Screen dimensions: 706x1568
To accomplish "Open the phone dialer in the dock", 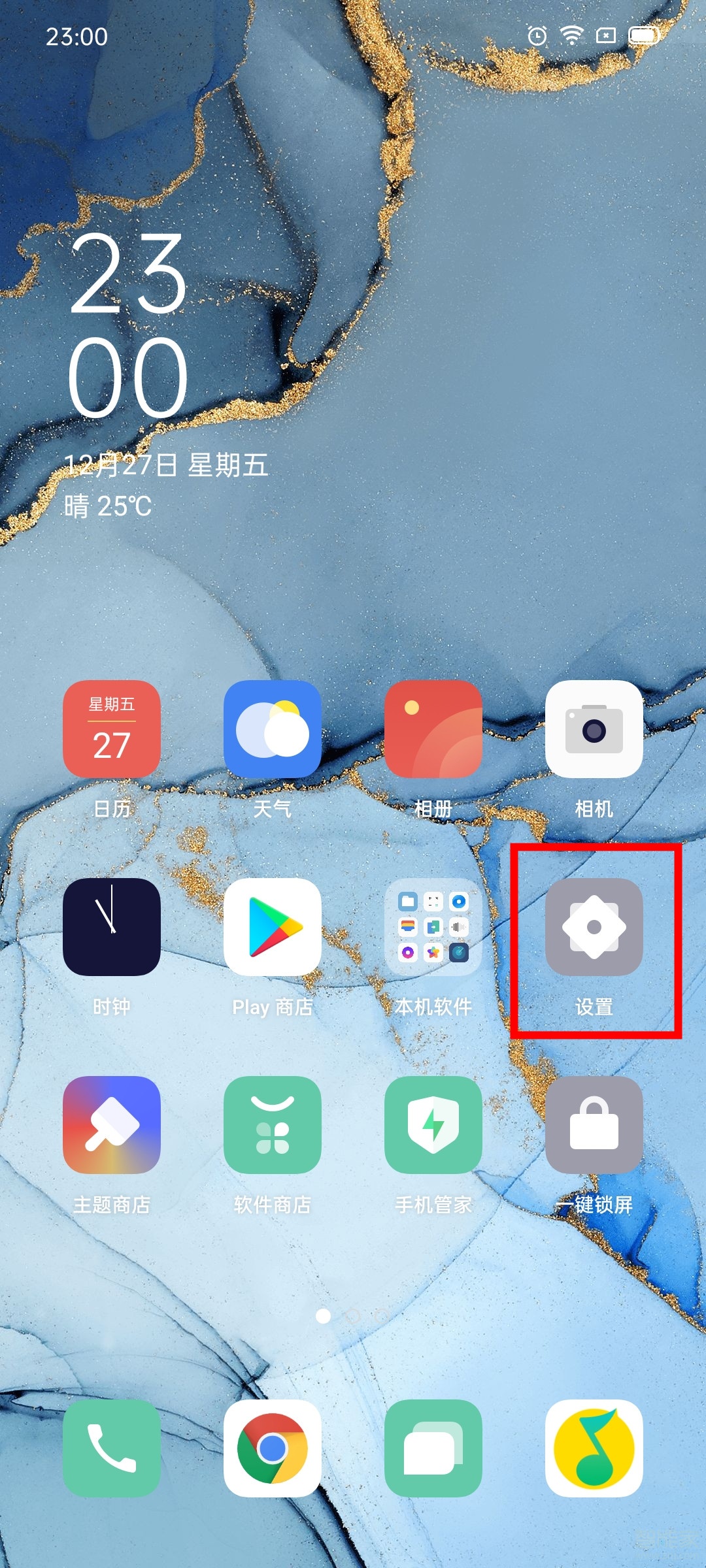I will (112, 1448).
